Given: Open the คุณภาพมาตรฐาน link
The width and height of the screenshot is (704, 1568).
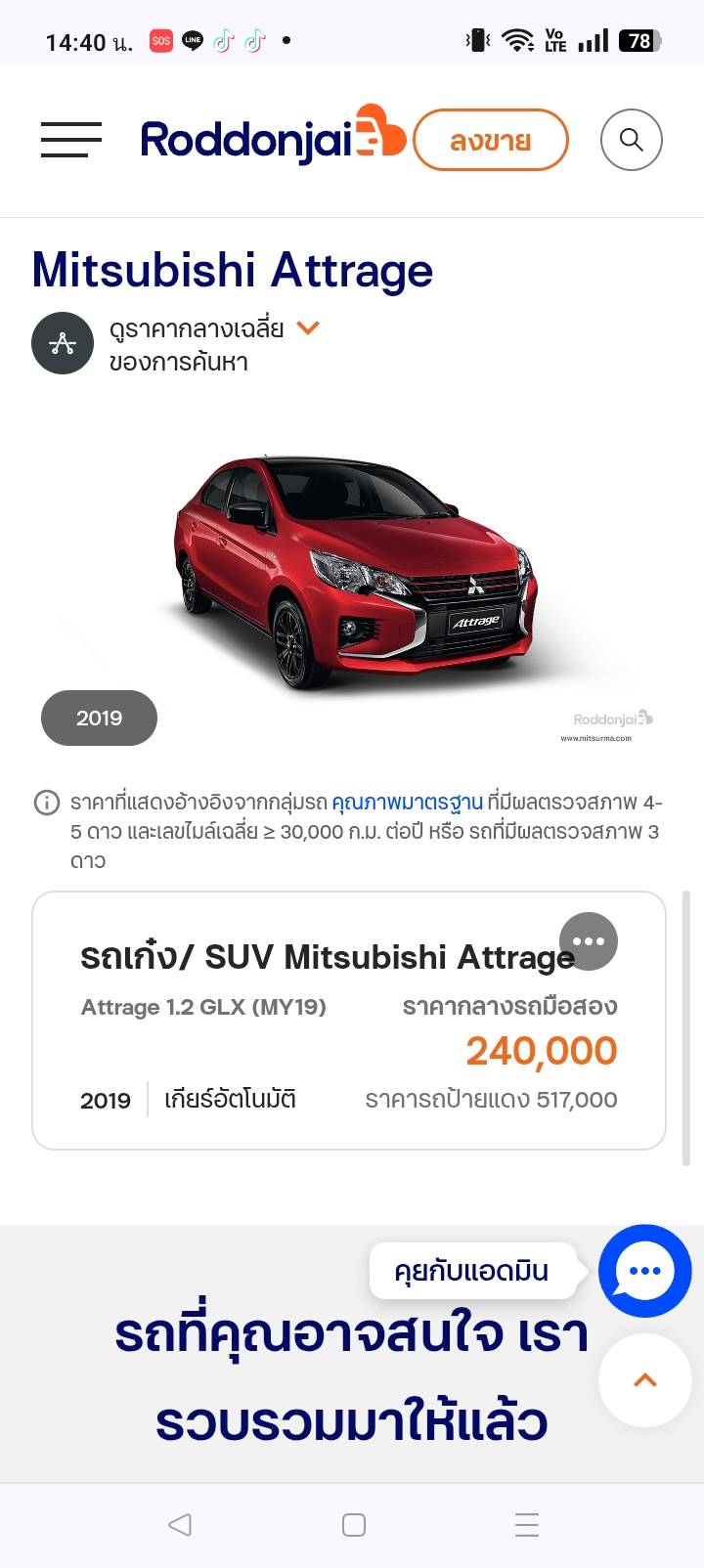Looking at the screenshot, I should [407, 803].
